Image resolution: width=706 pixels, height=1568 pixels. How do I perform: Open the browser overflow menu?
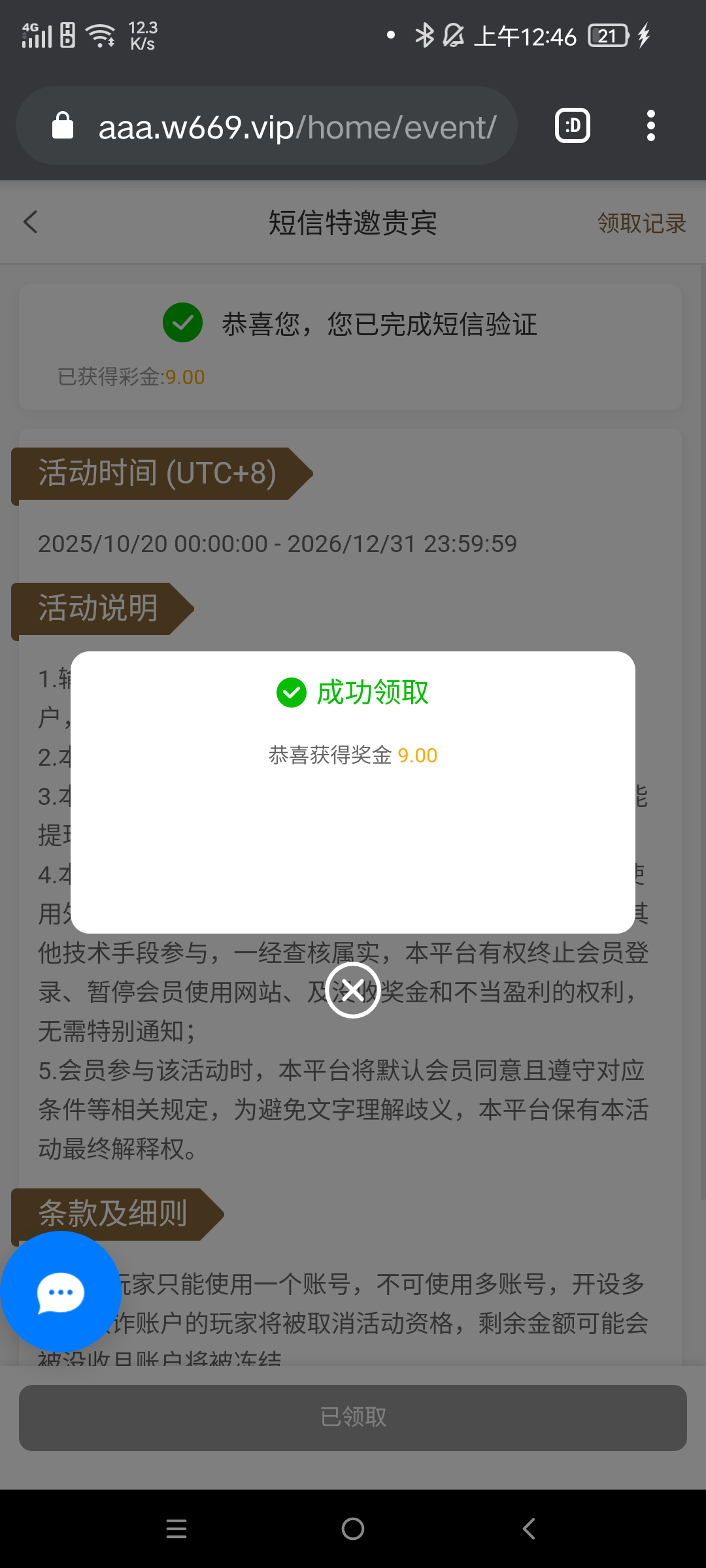[650, 126]
